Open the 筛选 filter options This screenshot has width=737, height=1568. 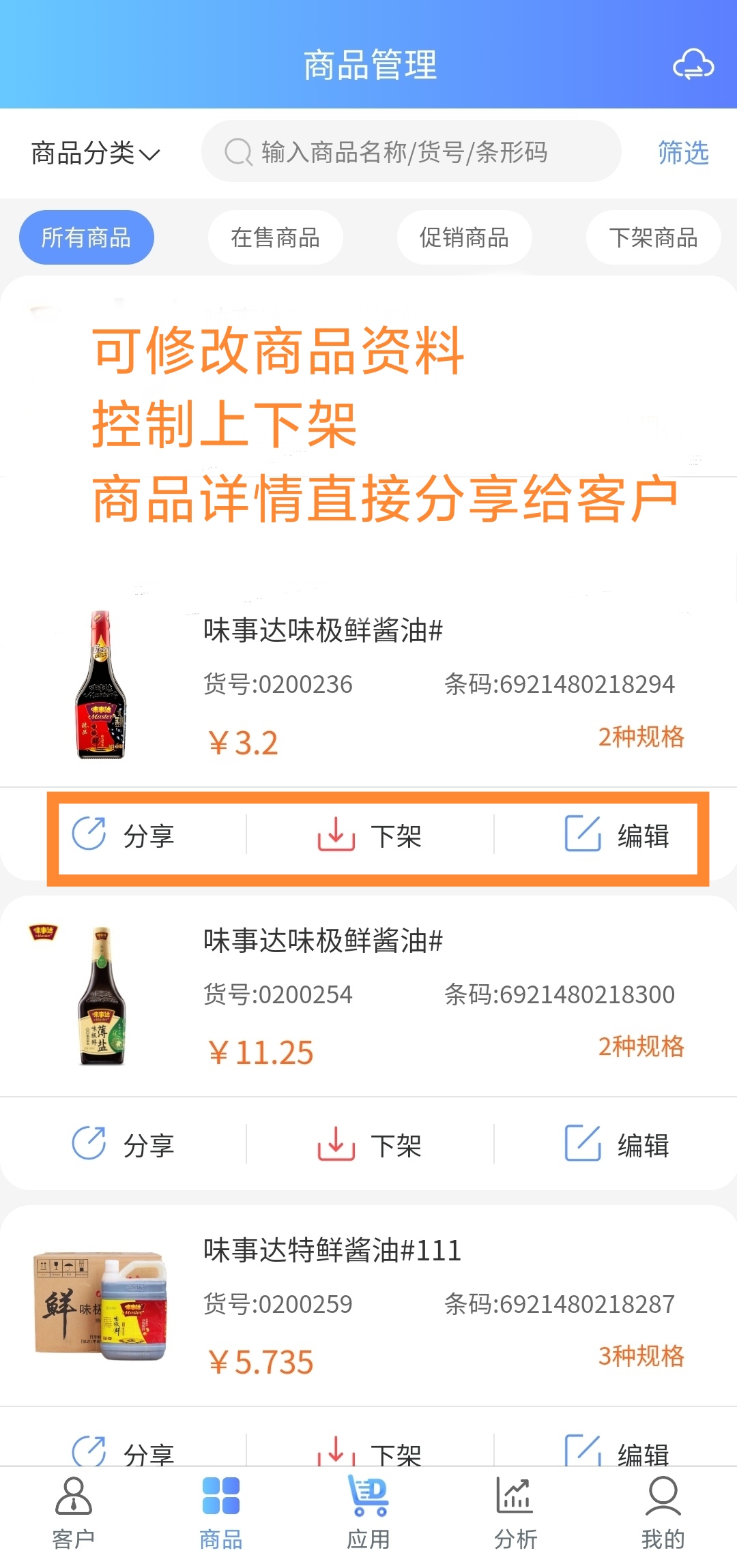tap(683, 153)
